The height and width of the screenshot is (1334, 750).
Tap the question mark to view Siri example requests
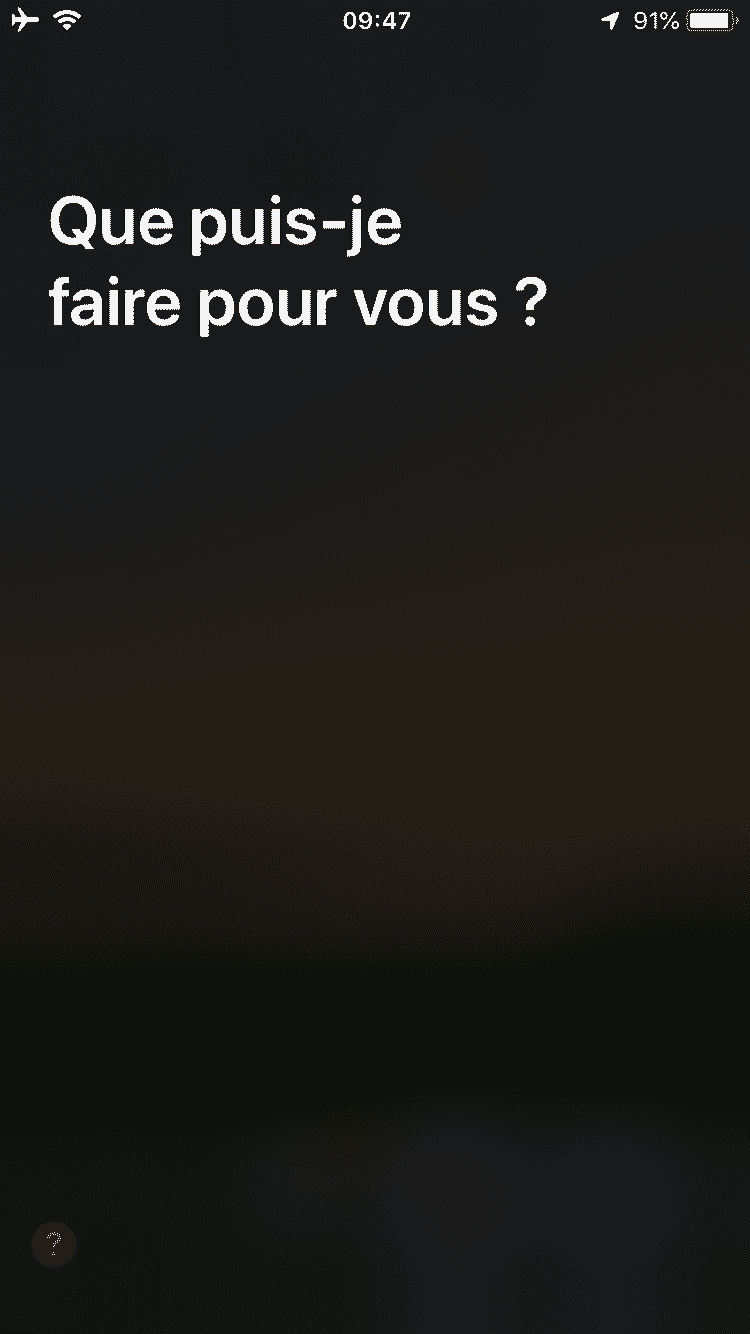click(52, 1243)
